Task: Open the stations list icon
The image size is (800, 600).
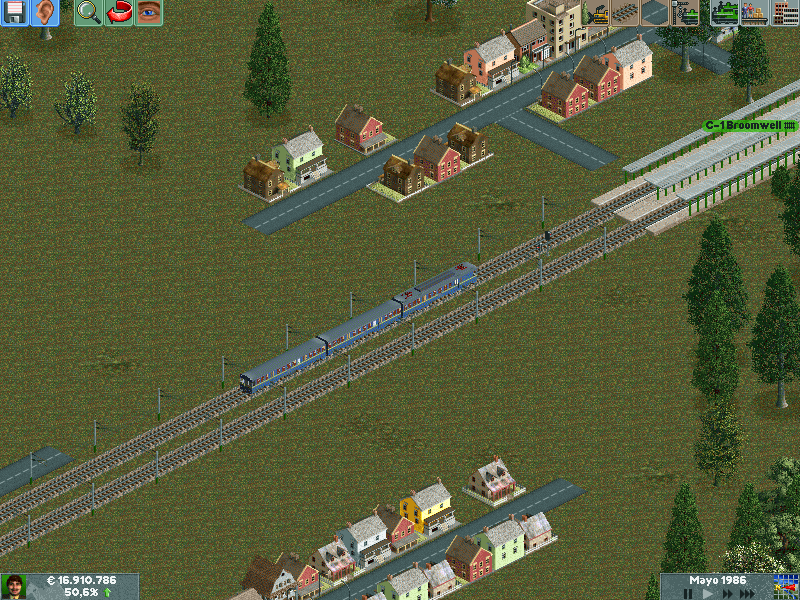Action: pyautogui.click(x=755, y=13)
